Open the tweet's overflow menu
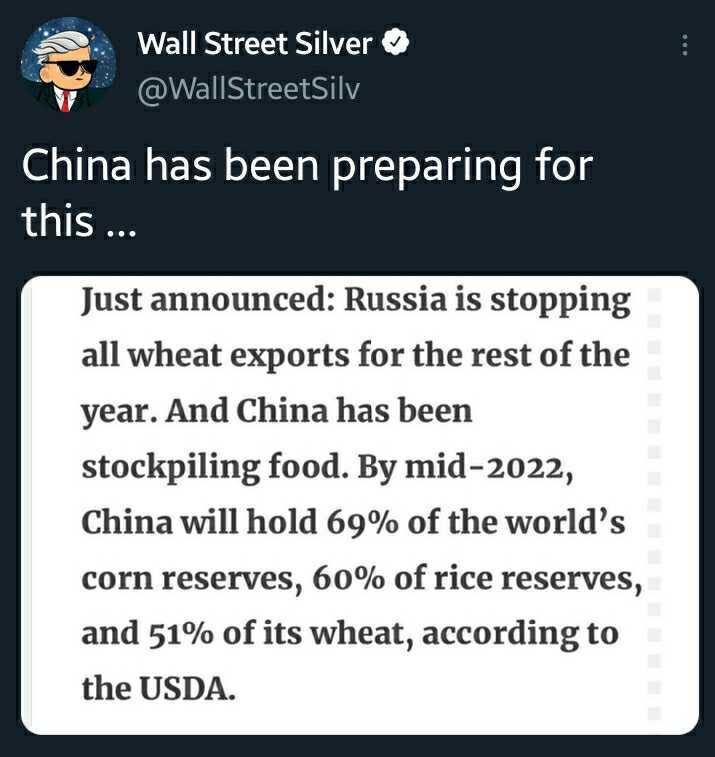 (684, 46)
